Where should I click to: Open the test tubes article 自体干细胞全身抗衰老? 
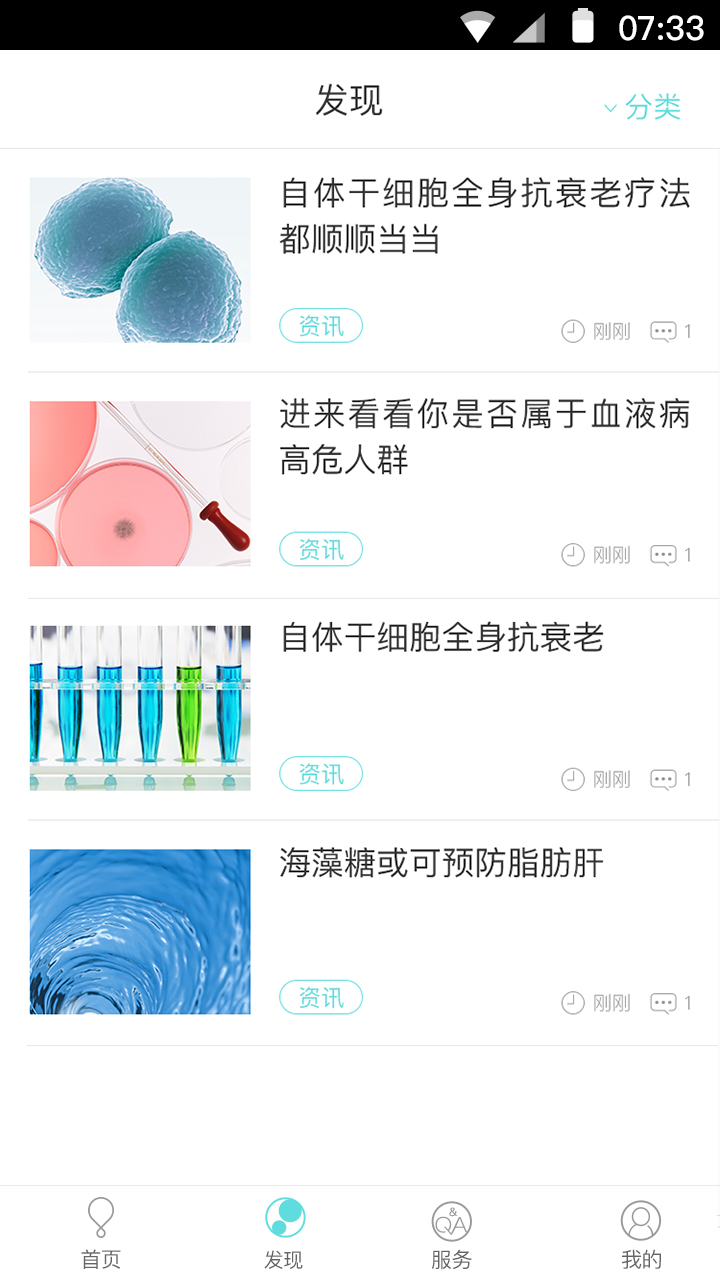(x=442, y=638)
